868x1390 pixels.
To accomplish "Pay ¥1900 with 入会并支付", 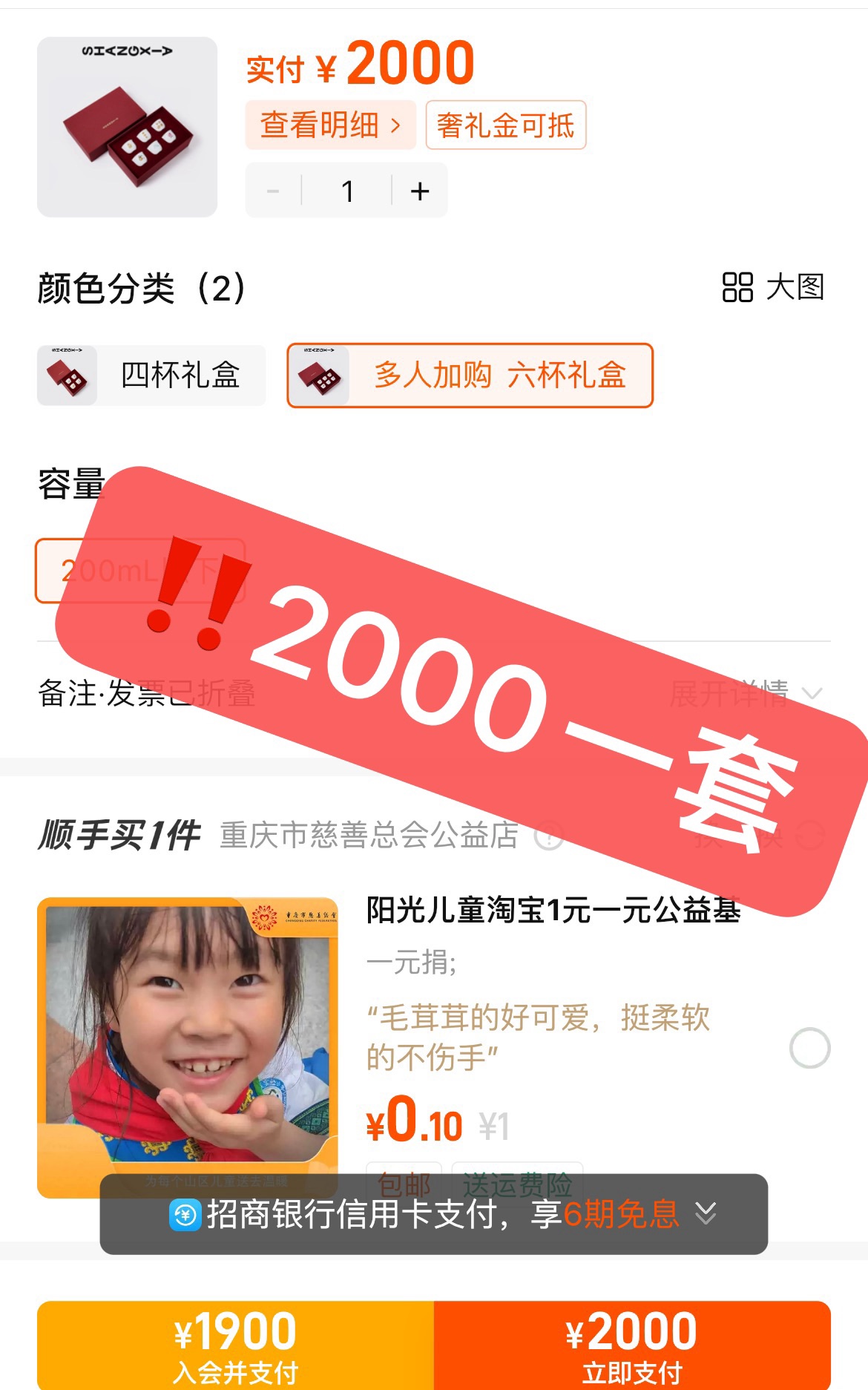I will (236, 1345).
